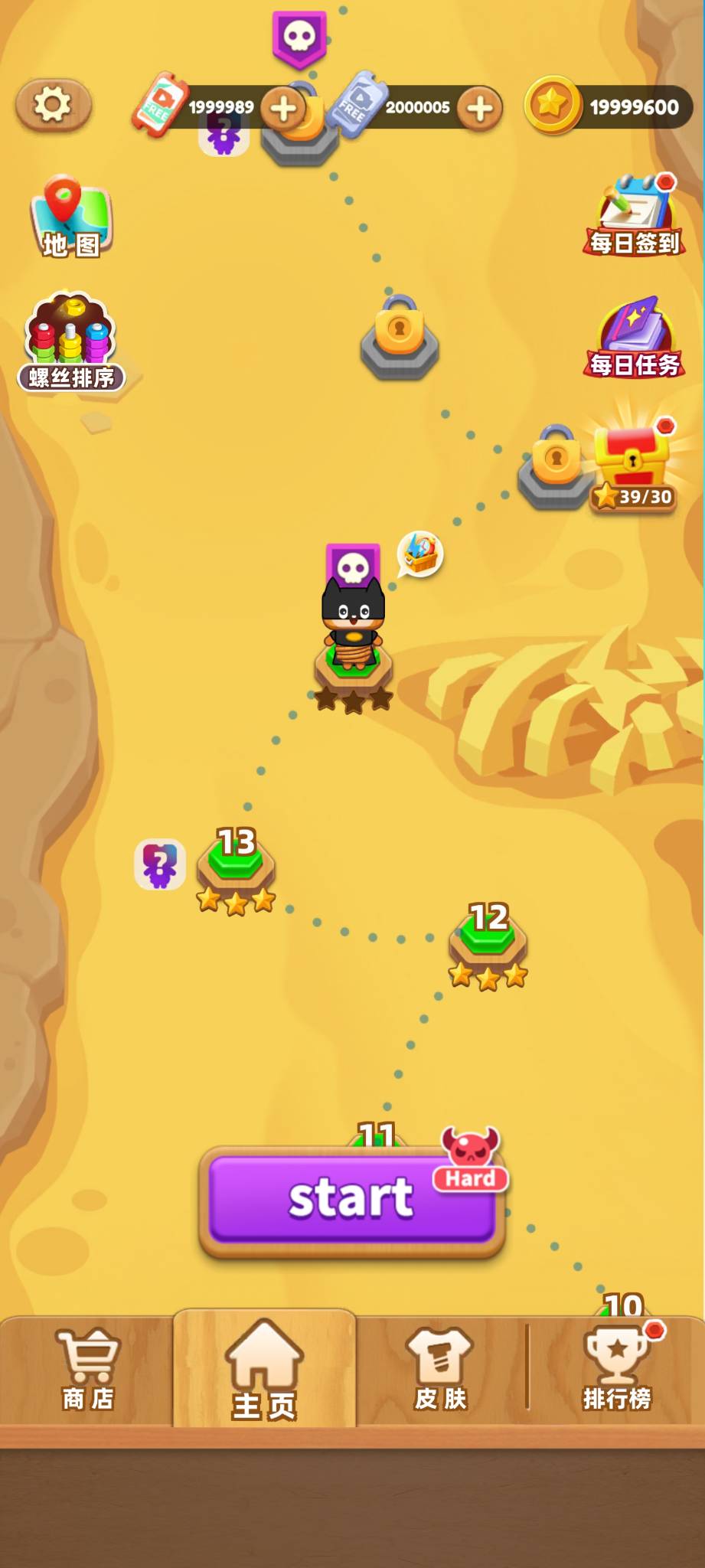Open 每日任务 daily tasks

click(634, 338)
